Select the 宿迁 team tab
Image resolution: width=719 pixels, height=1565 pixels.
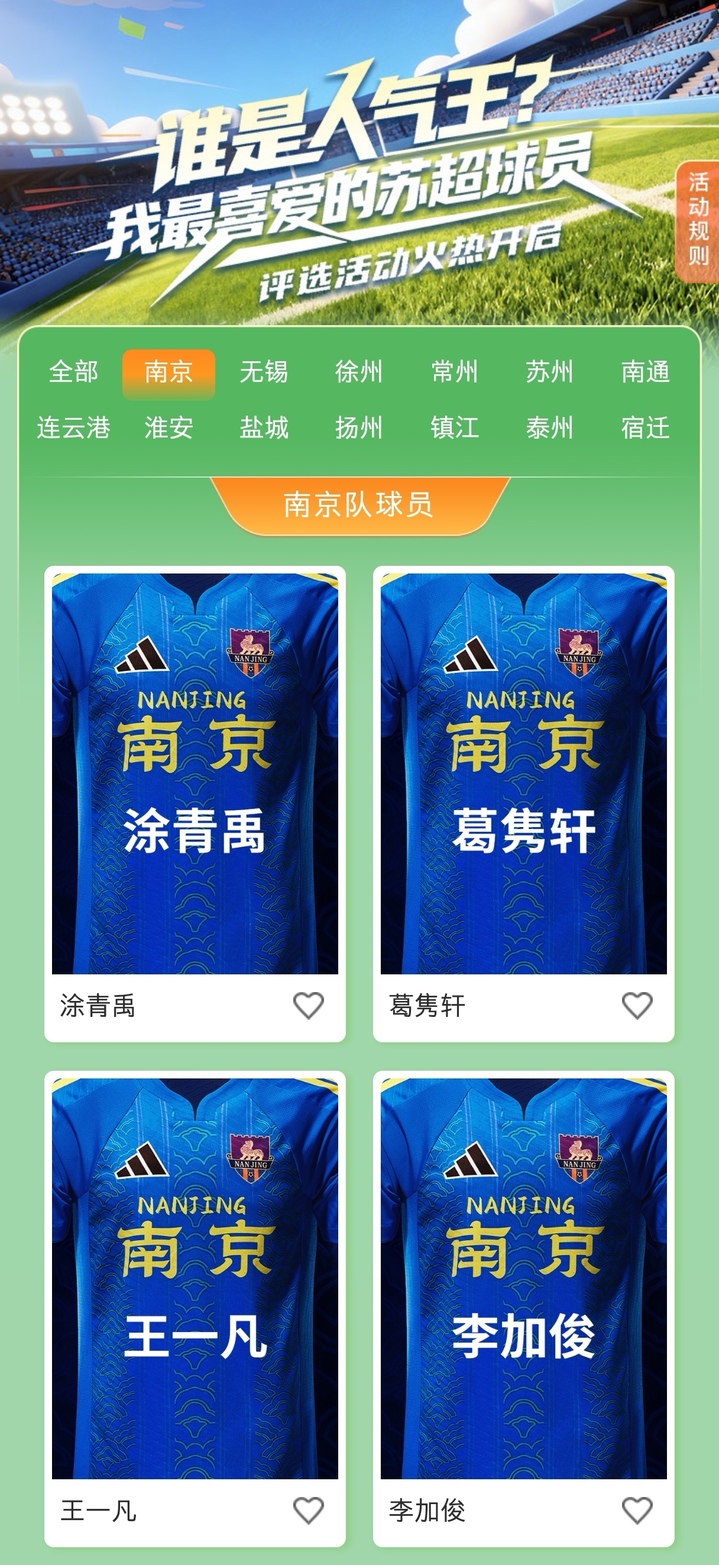pos(645,428)
